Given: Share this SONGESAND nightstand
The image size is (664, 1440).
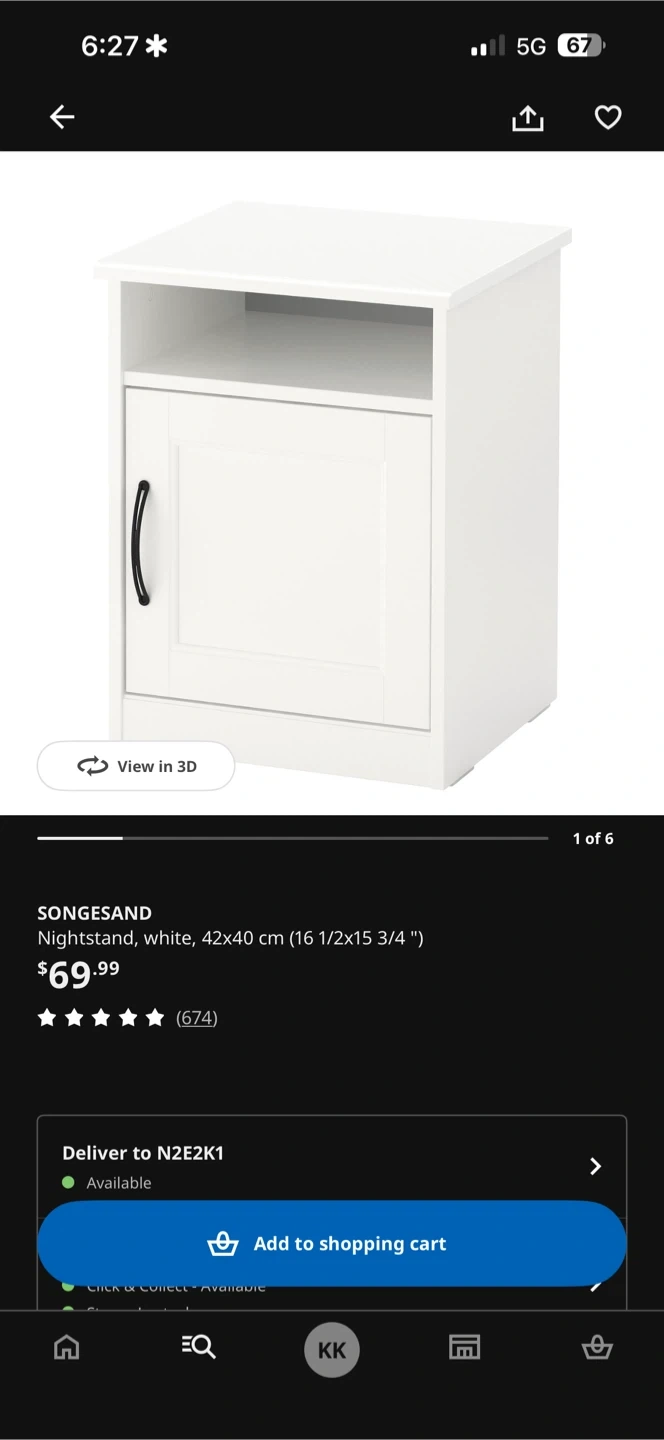Looking at the screenshot, I should point(528,118).
